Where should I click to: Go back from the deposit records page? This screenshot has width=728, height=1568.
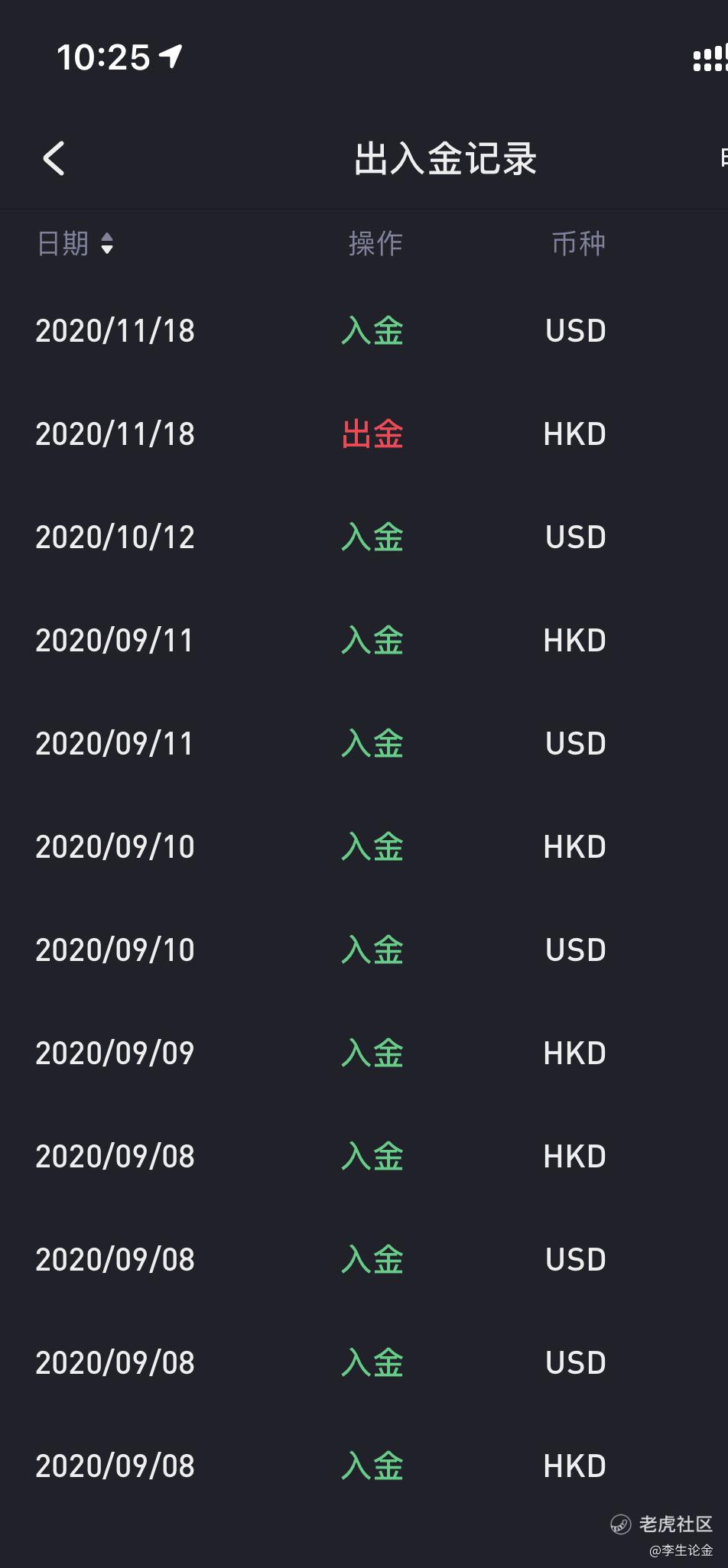click(54, 159)
